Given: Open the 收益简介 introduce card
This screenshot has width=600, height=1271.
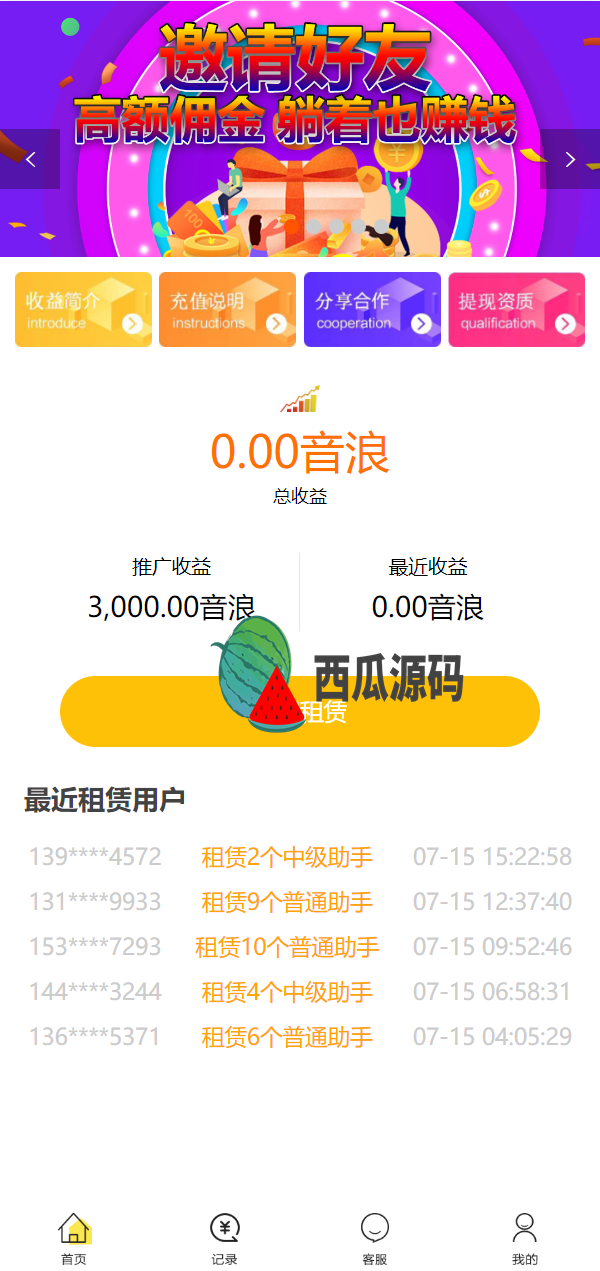Looking at the screenshot, I should click(x=83, y=310).
